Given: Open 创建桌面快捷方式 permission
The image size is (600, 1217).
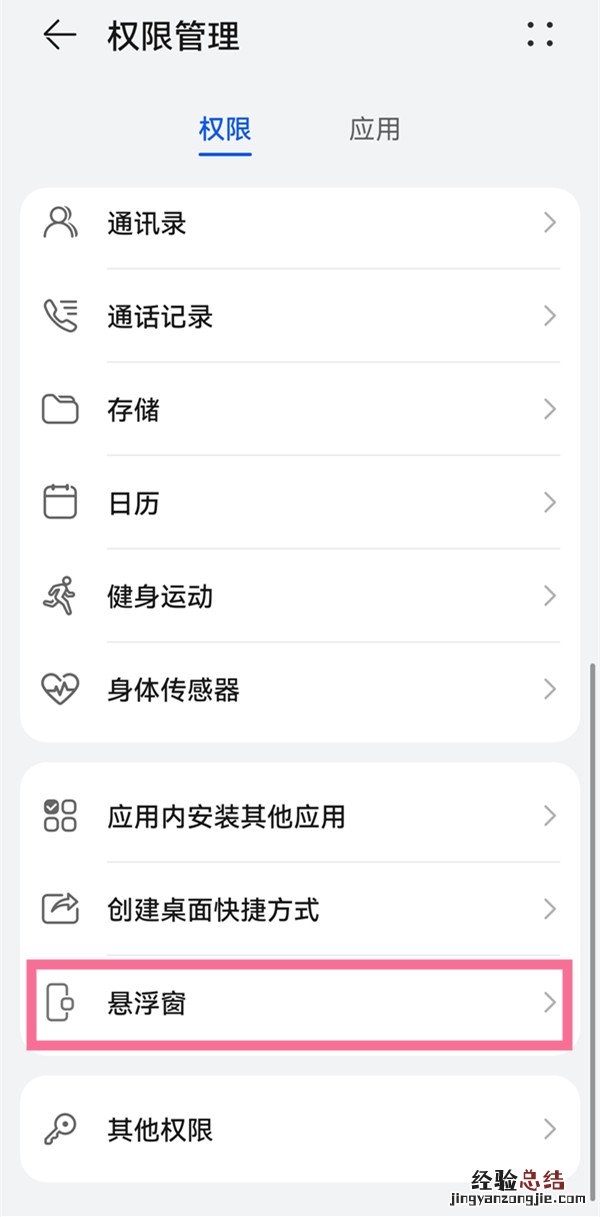Looking at the screenshot, I should click(x=300, y=910).
